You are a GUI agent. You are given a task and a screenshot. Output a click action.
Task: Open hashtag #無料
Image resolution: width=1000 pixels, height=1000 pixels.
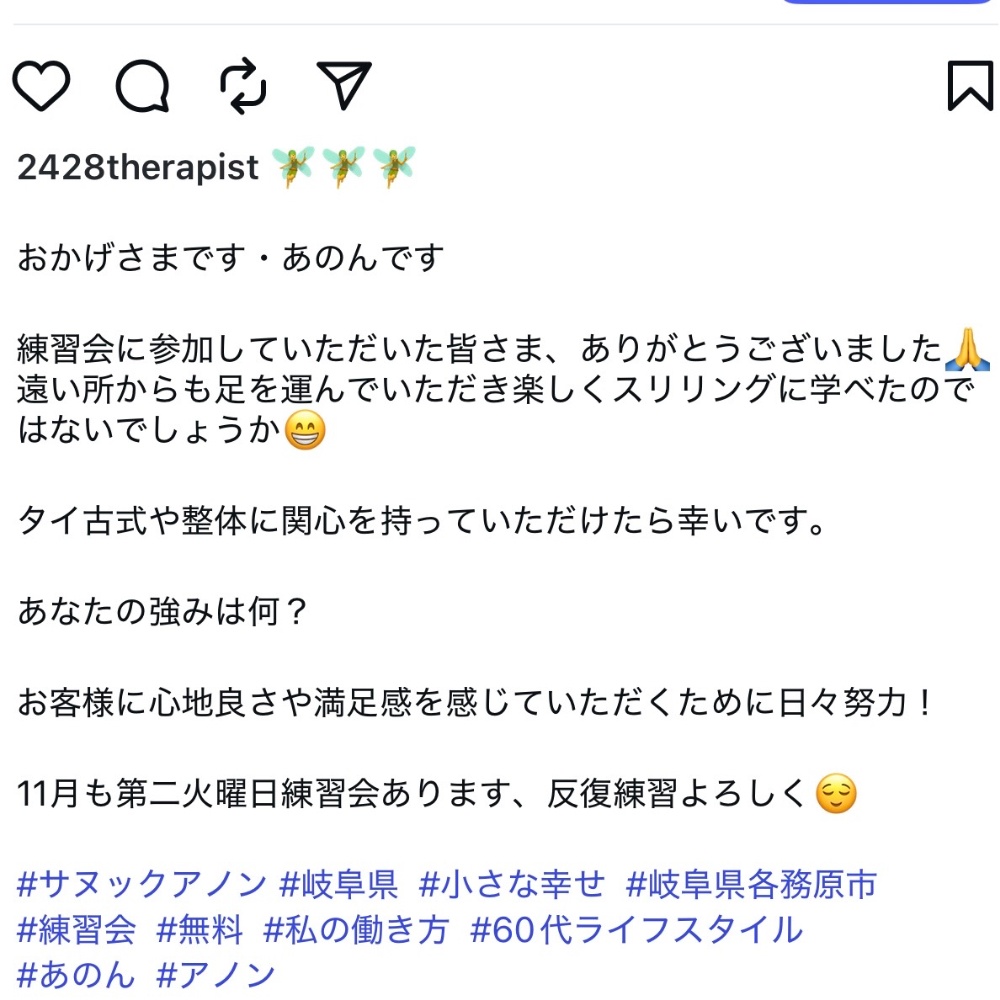tap(200, 930)
